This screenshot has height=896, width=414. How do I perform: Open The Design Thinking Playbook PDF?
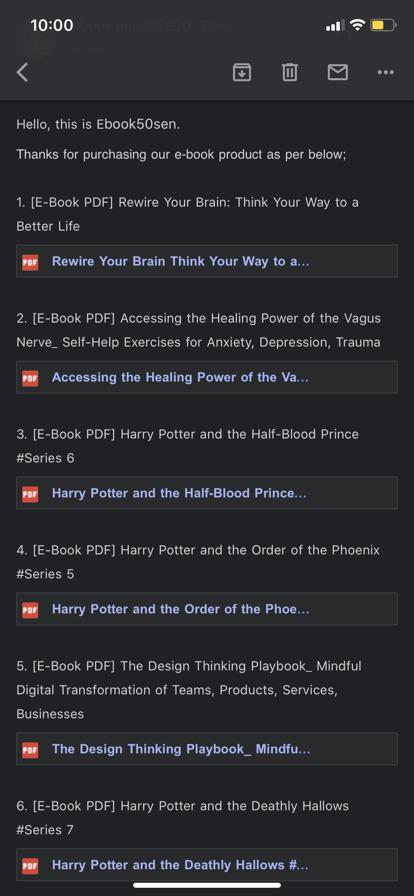click(x=207, y=749)
